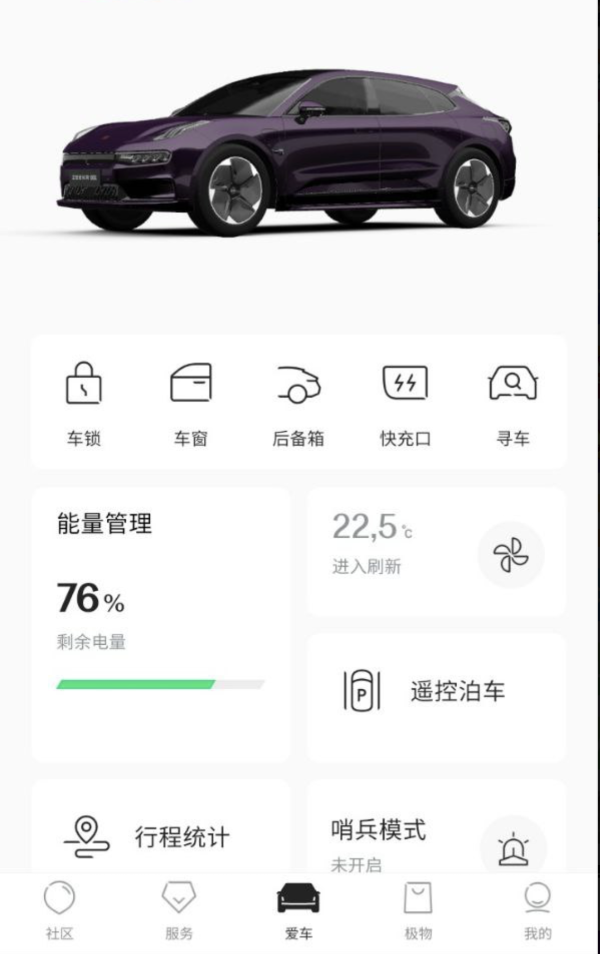Open the 后备箱 trunk control
Viewport: 600px width, 954px height.
click(x=298, y=402)
